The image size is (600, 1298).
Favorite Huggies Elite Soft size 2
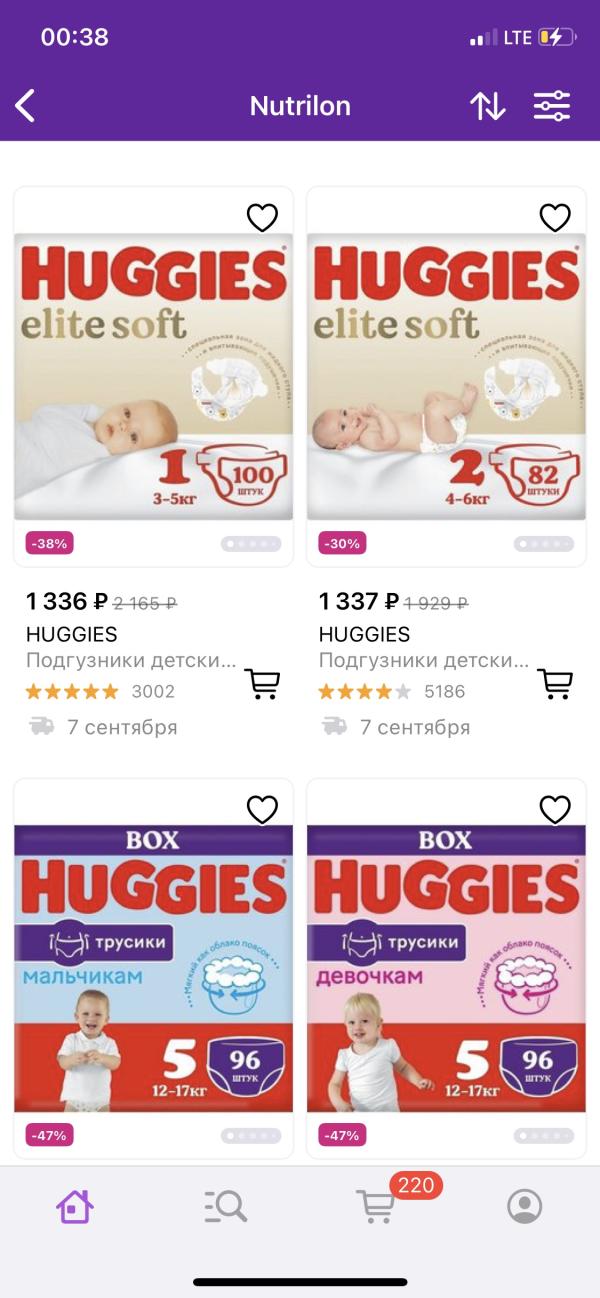click(555, 217)
